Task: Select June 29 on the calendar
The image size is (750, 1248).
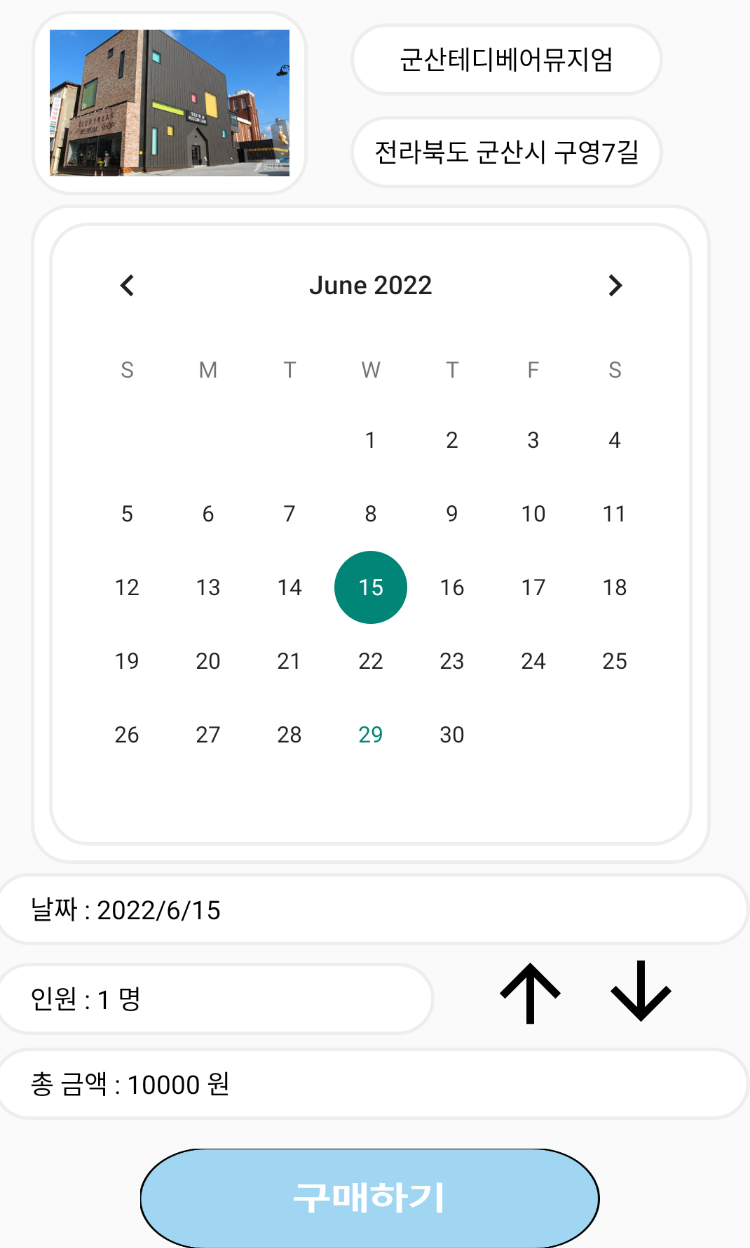Action: [x=371, y=734]
